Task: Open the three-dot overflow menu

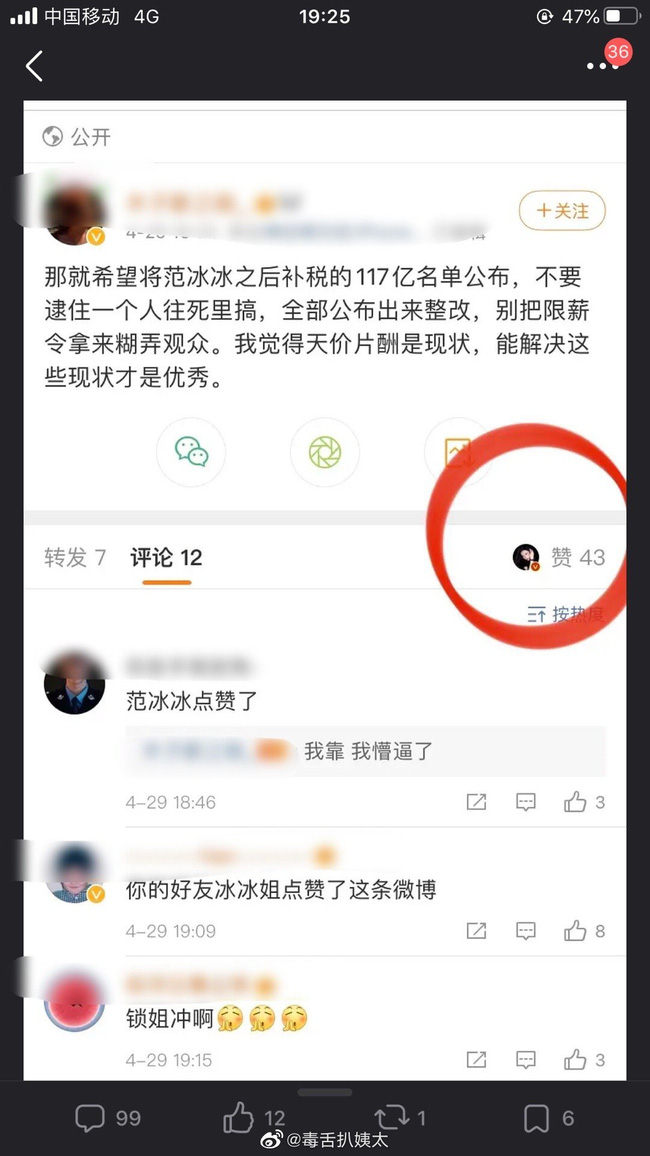Action: tap(602, 66)
